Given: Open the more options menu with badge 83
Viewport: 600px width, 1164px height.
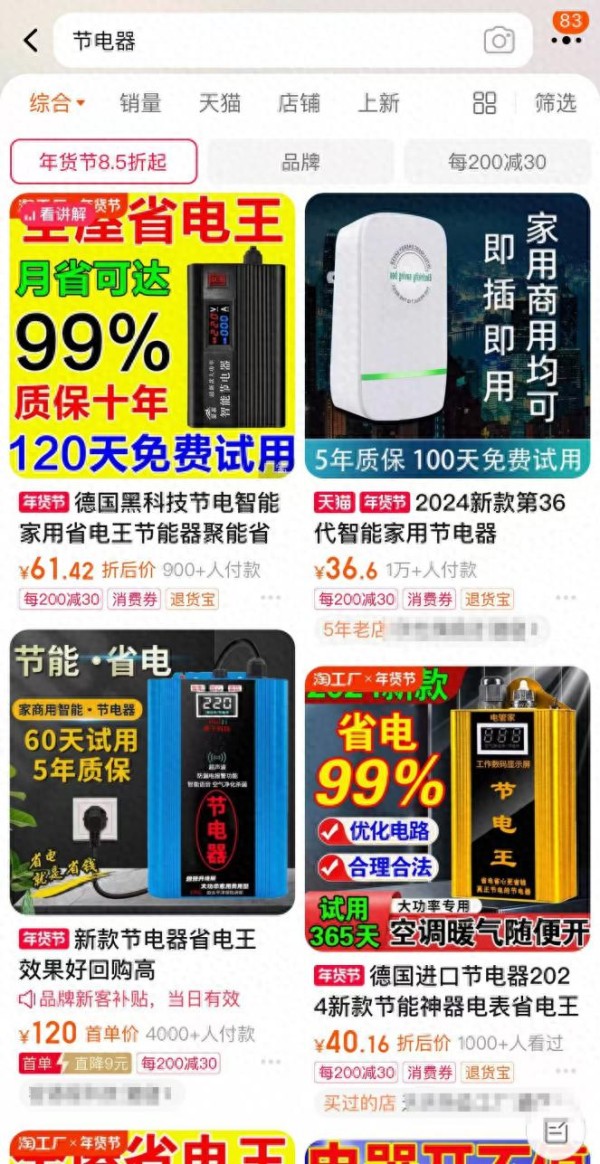Looking at the screenshot, I should point(566,40).
